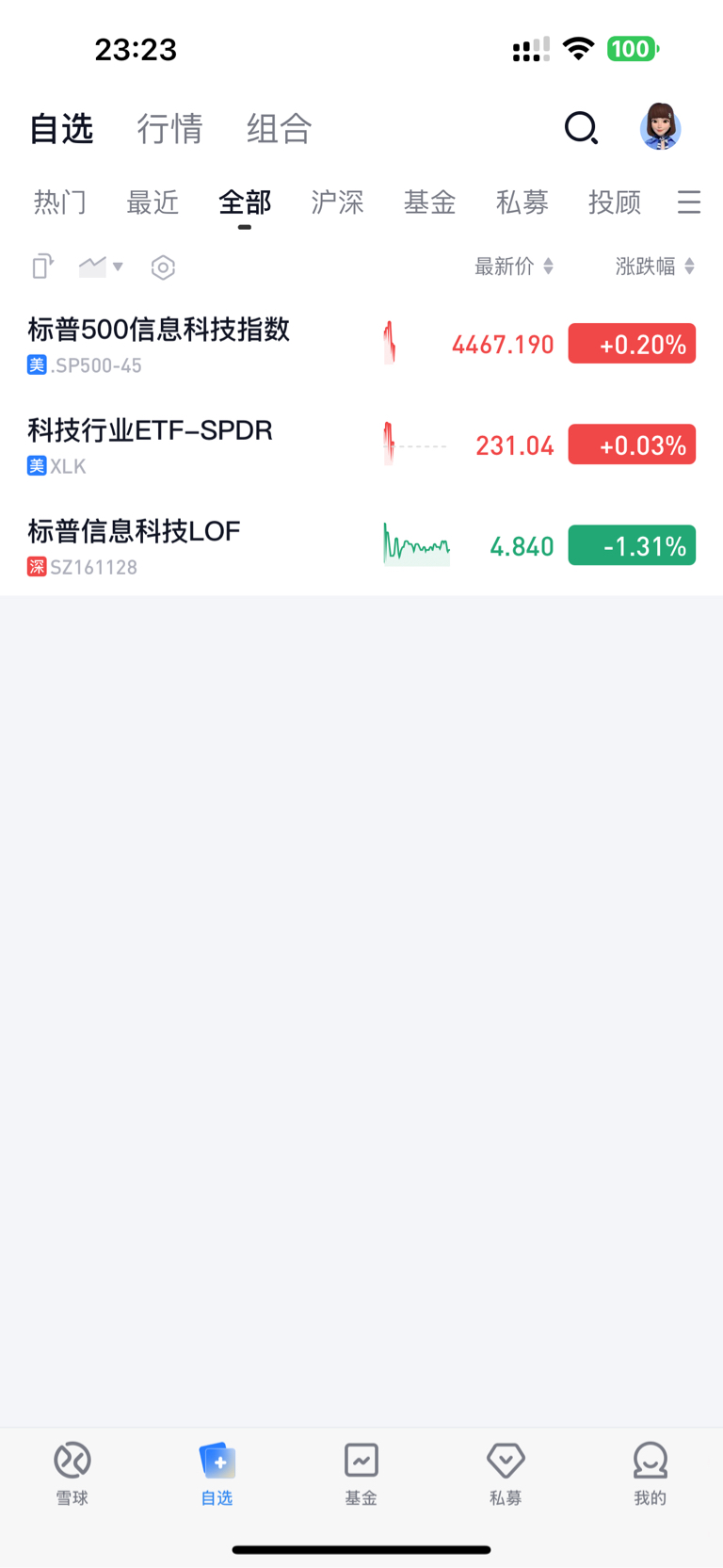Sort the list by 最新价
723x1568 pixels.
(x=513, y=267)
